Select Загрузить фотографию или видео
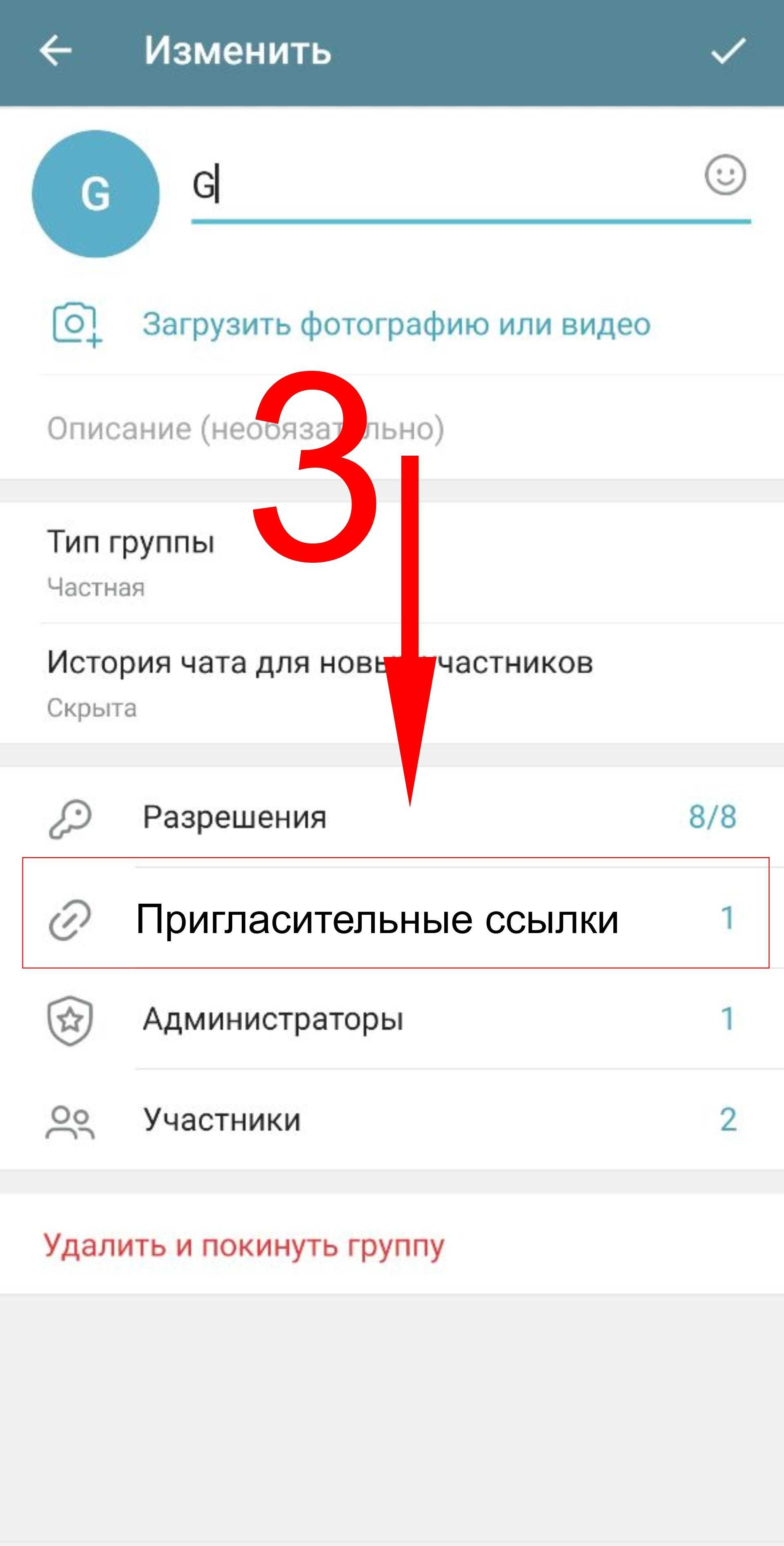This screenshot has height=1546, width=784. [396, 324]
